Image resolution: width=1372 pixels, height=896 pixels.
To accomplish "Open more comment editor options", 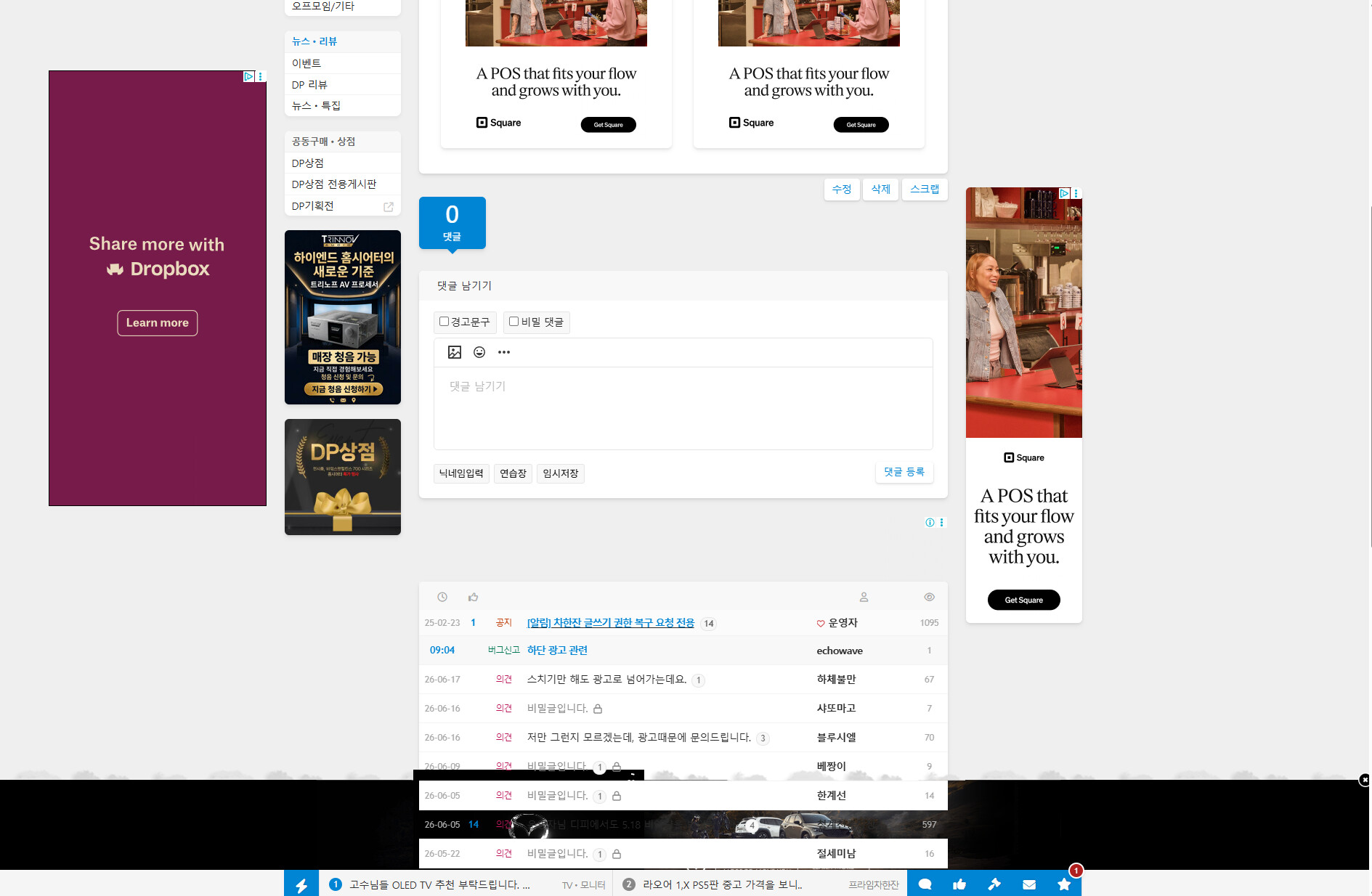I will [x=504, y=352].
